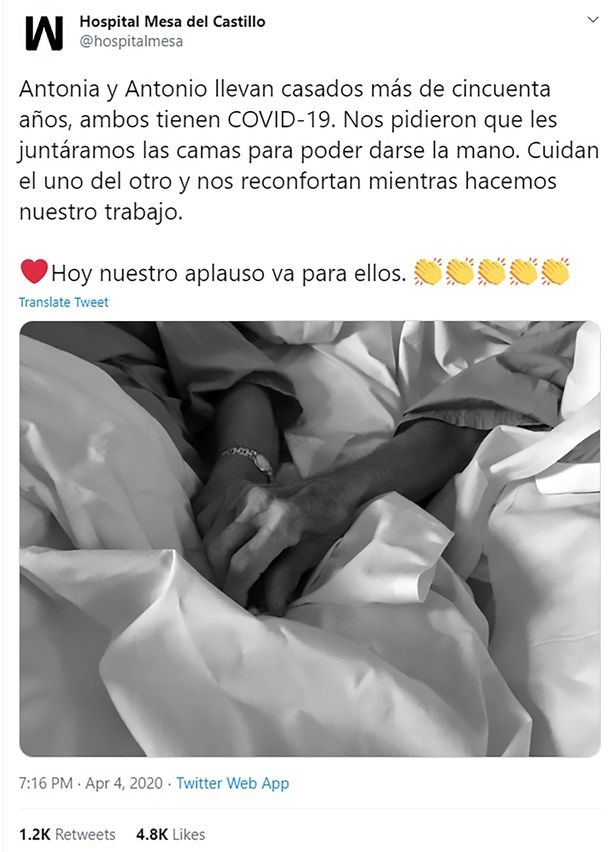
Task: Open the 7:16 PM Apr 4, 2020 timestamp
Action: [x=90, y=784]
